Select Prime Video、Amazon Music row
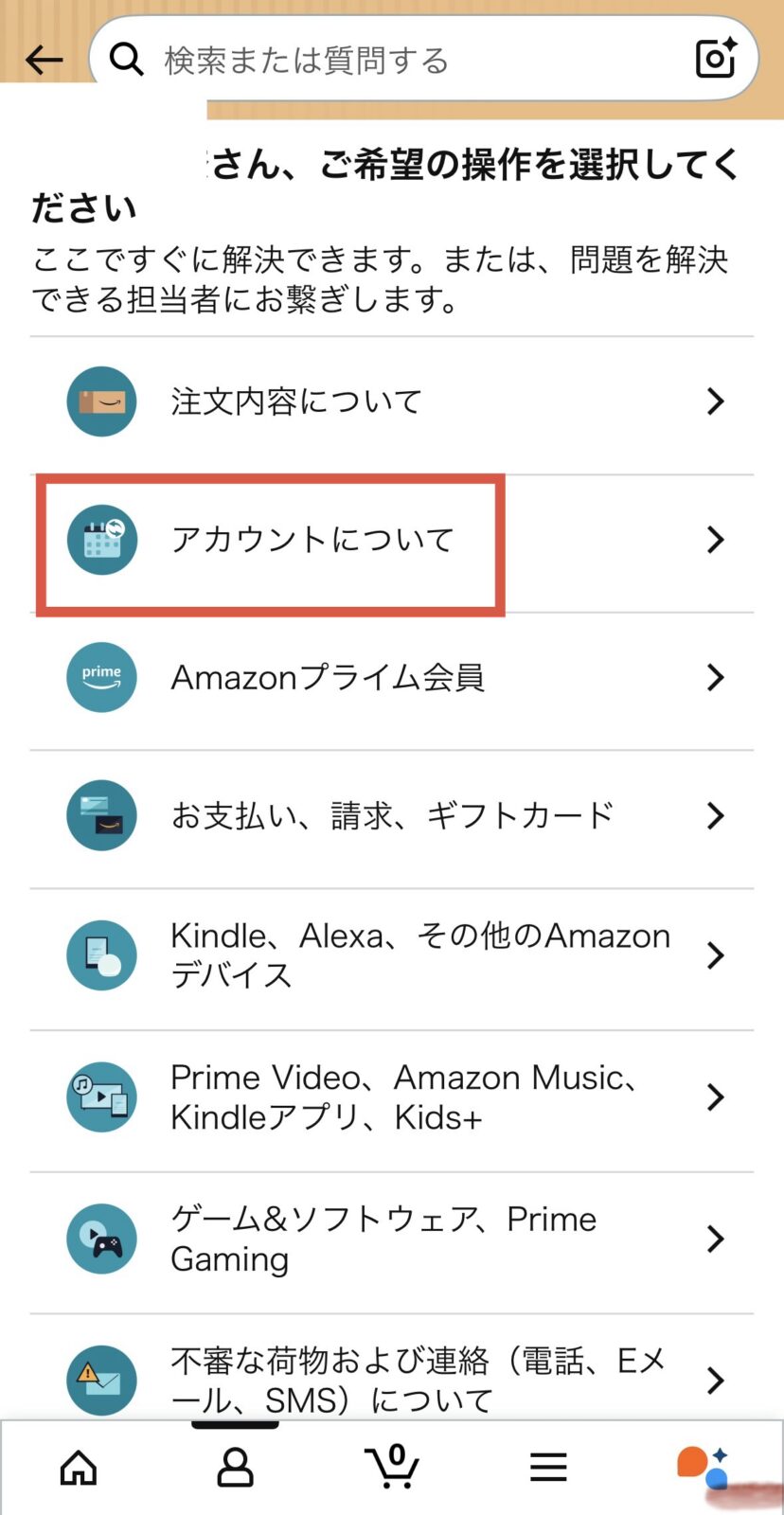The height and width of the screenshot is (1515, 784). 391,1096
